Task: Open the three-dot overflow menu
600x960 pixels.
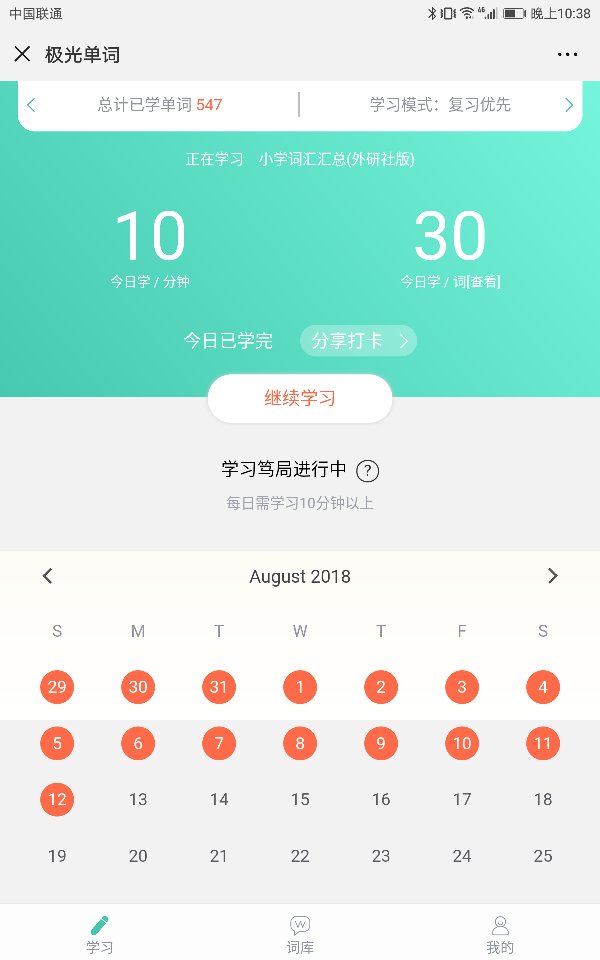Action: coord(567,55)
